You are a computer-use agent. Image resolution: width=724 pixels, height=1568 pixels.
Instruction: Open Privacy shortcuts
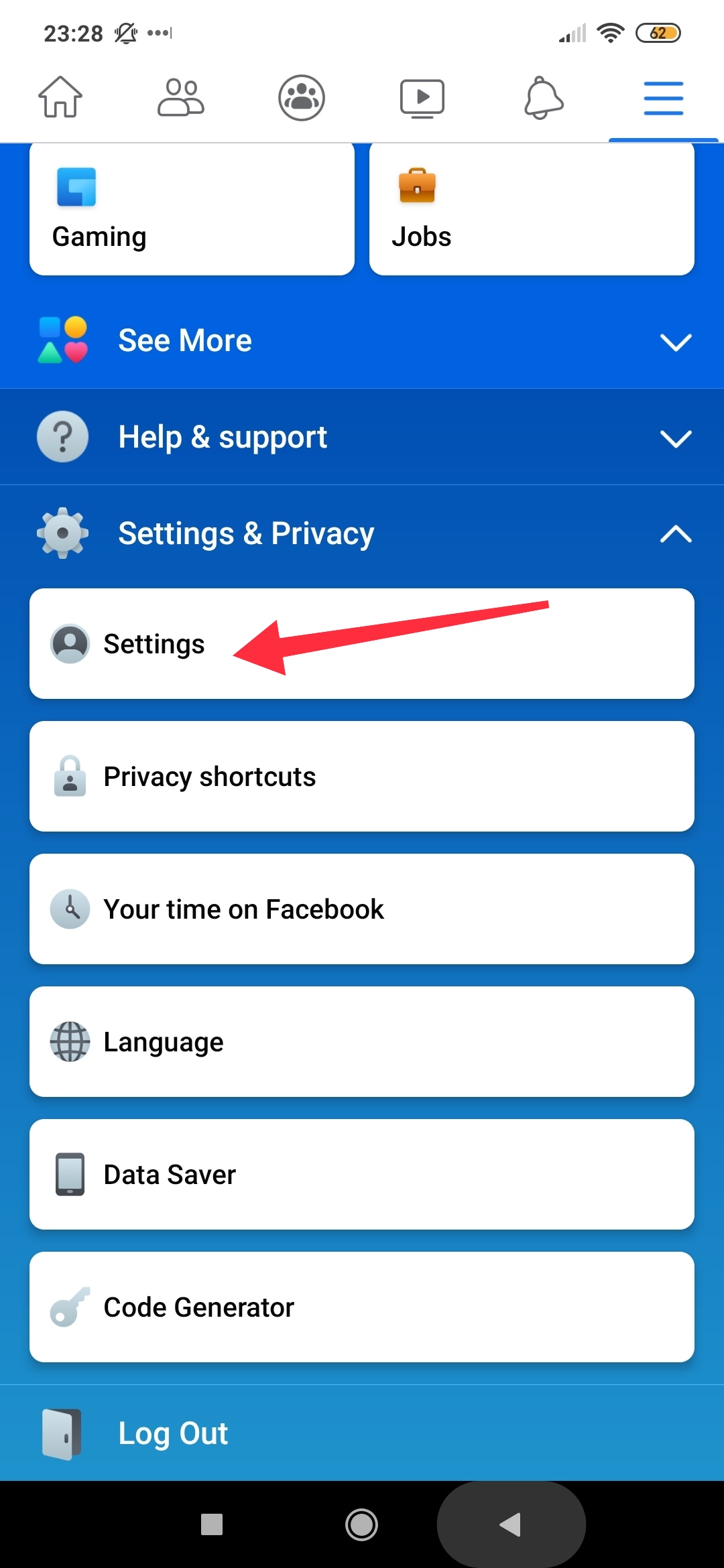[362, 777]
